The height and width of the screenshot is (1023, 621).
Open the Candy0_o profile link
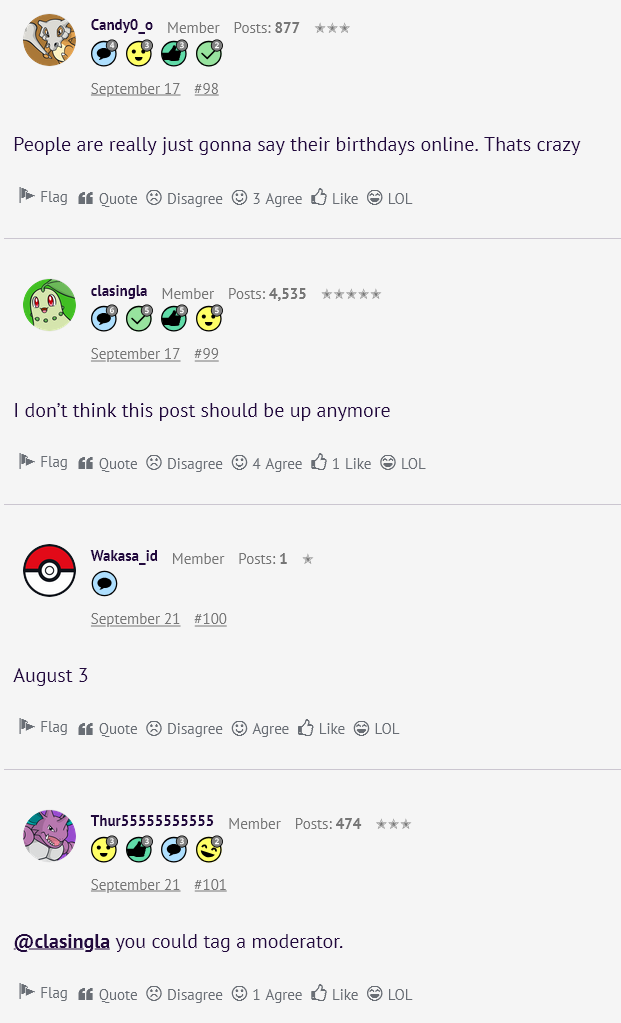coord(121,25)
